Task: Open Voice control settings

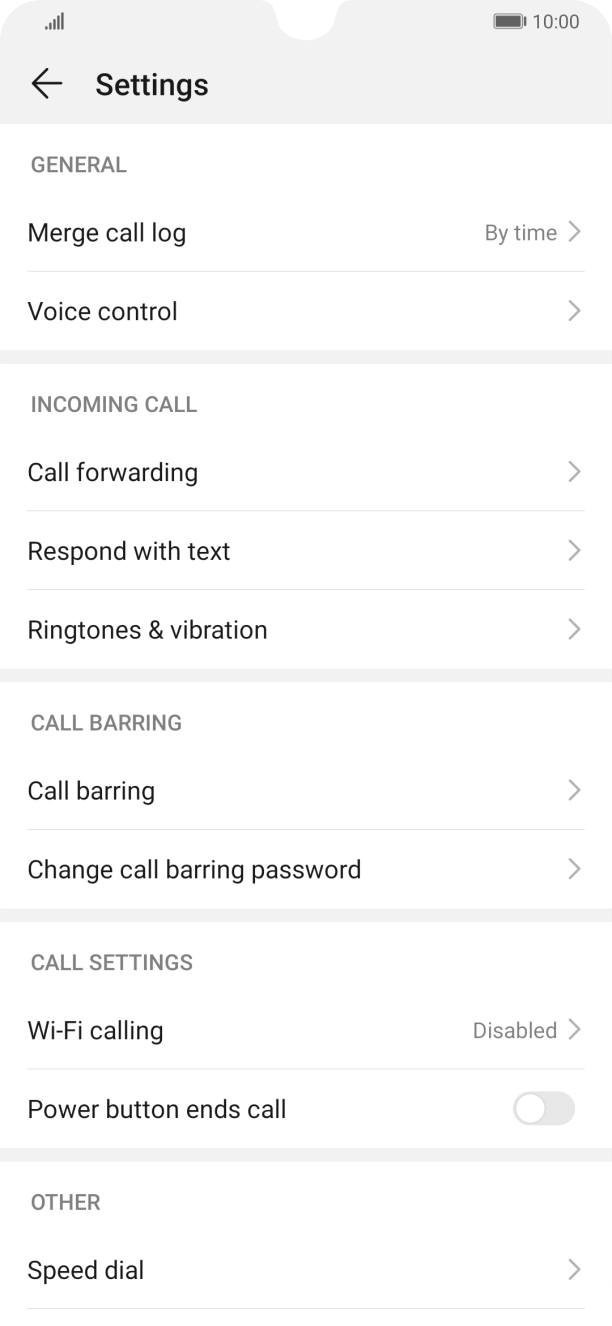Action: [305, 312]
